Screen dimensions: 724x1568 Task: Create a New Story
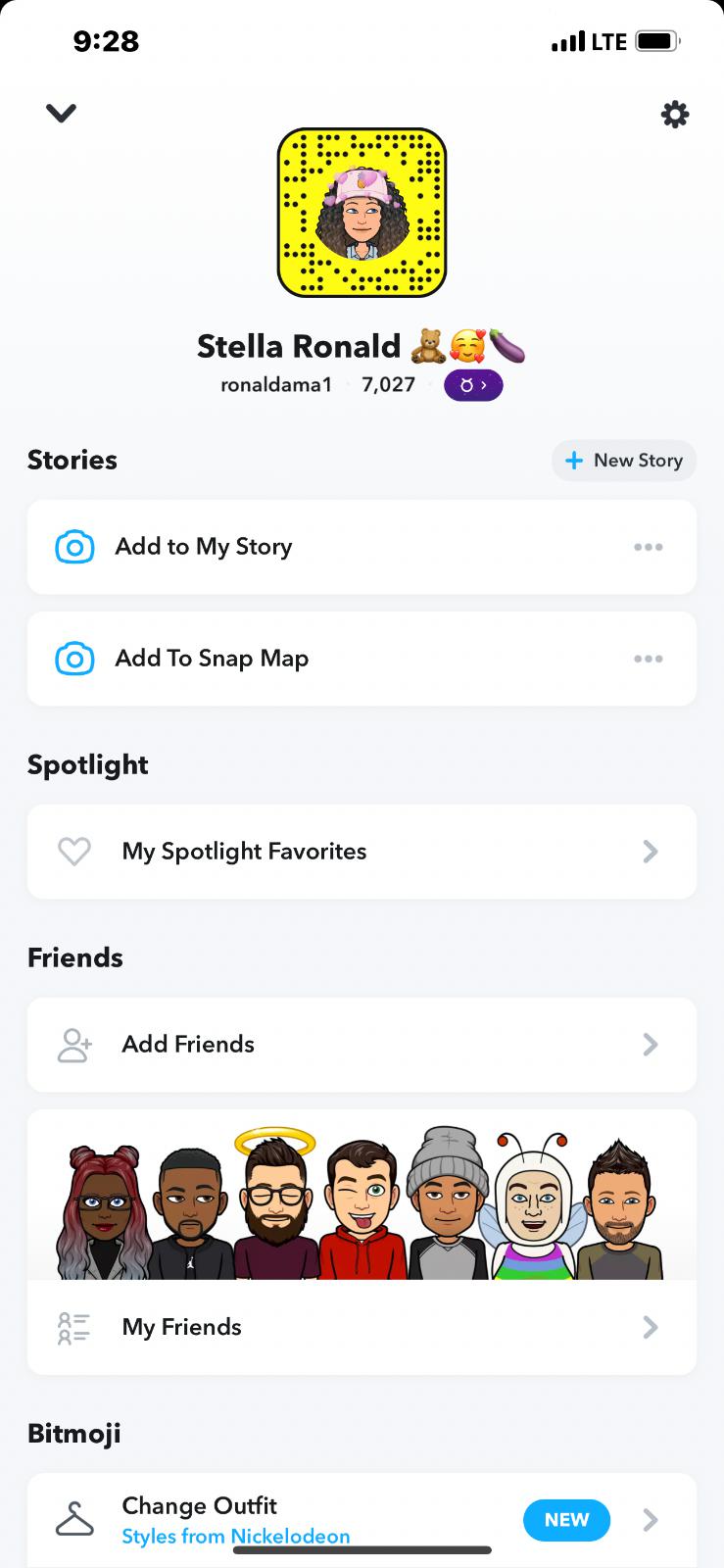tap(624, 461)
